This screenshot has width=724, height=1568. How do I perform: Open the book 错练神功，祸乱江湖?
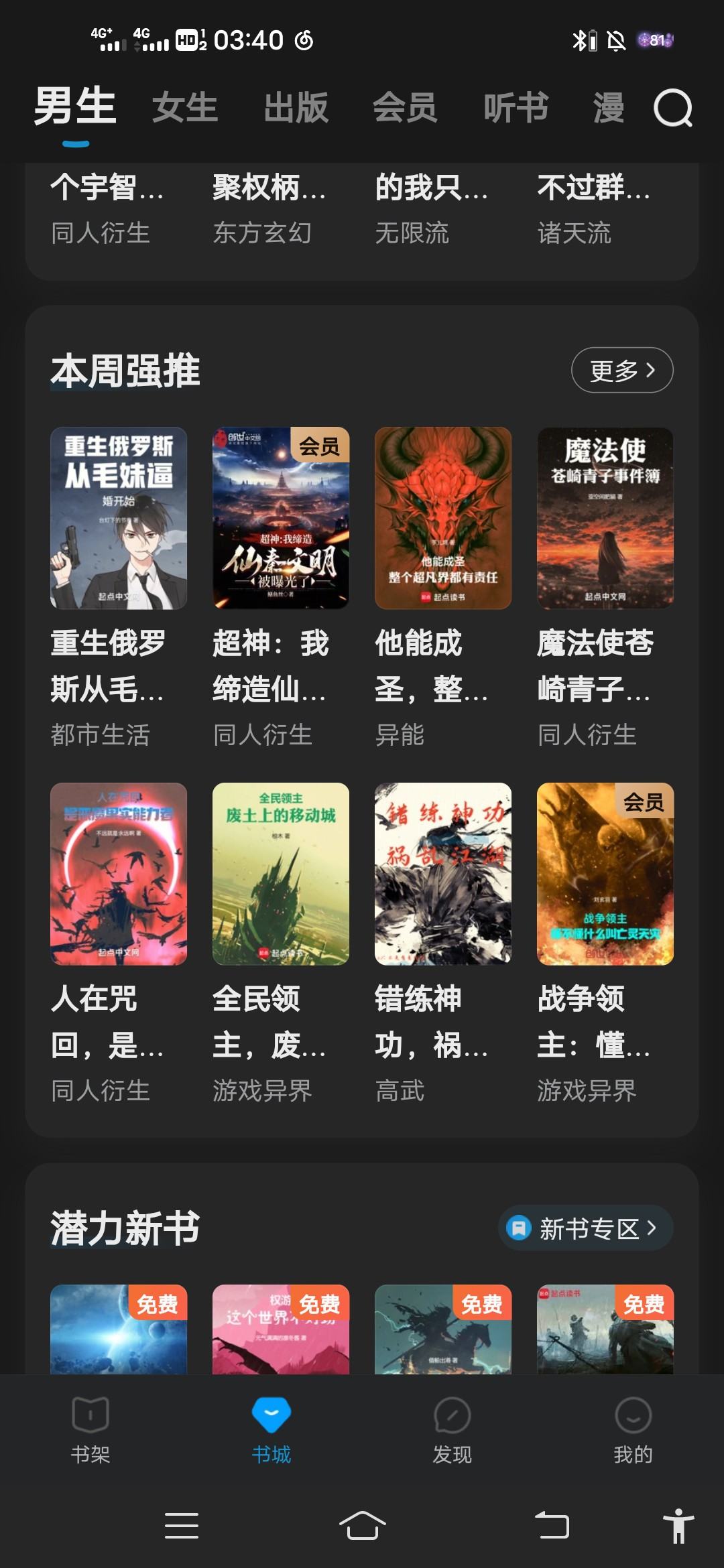tap(443, 874)
